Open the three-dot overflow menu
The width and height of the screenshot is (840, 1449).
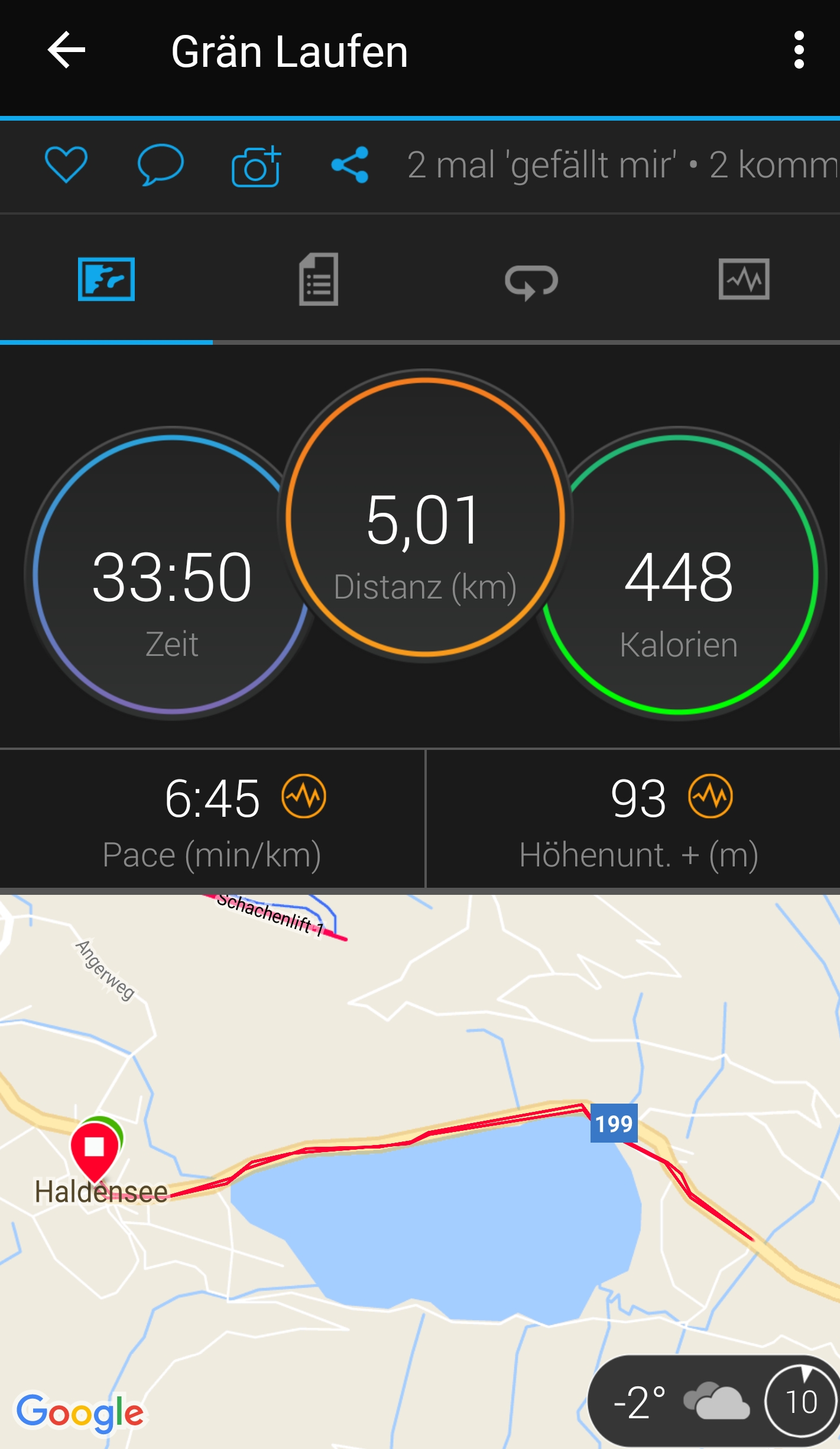pos(799,50)
